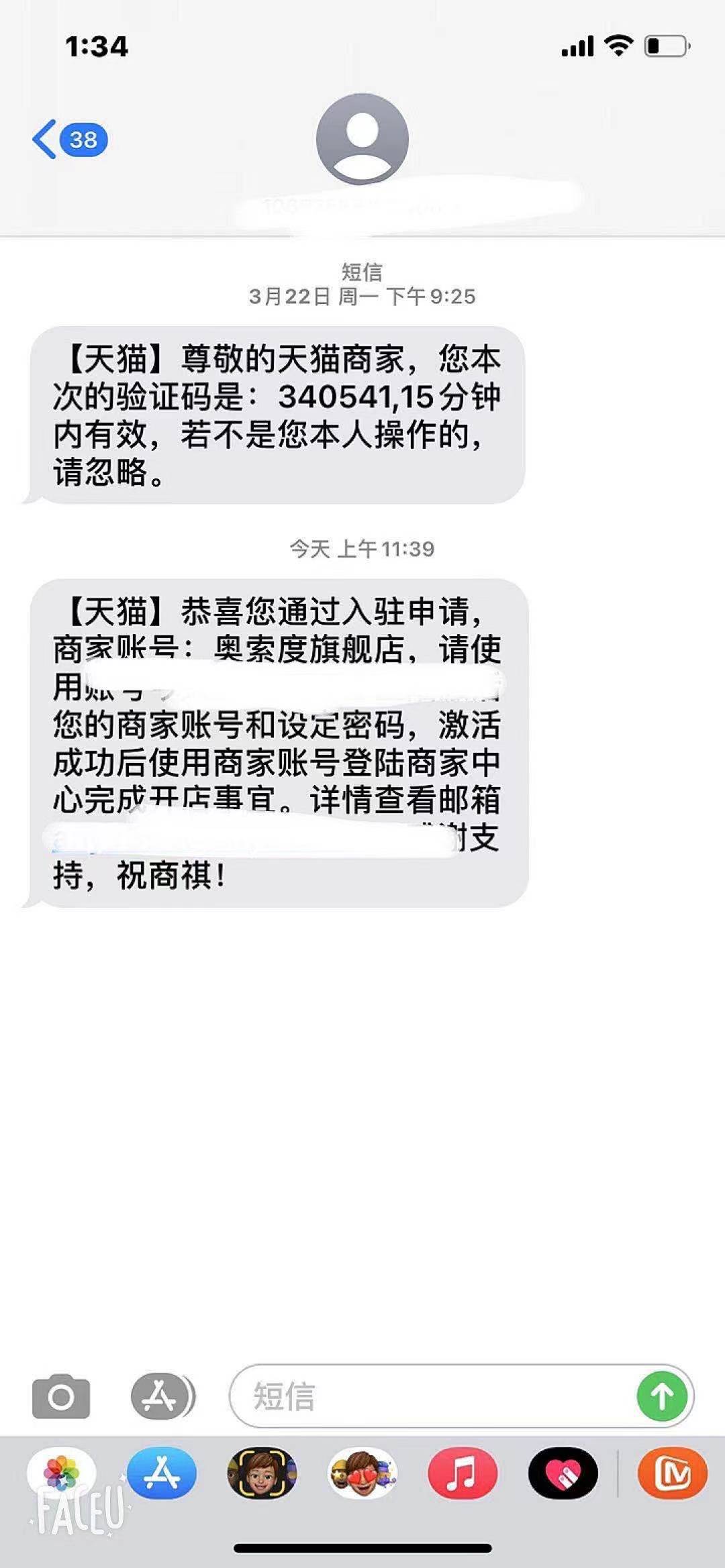Open Digital Touch heart icon
Viewport: 725px width, 1568px height.
tap(563, 1473)
